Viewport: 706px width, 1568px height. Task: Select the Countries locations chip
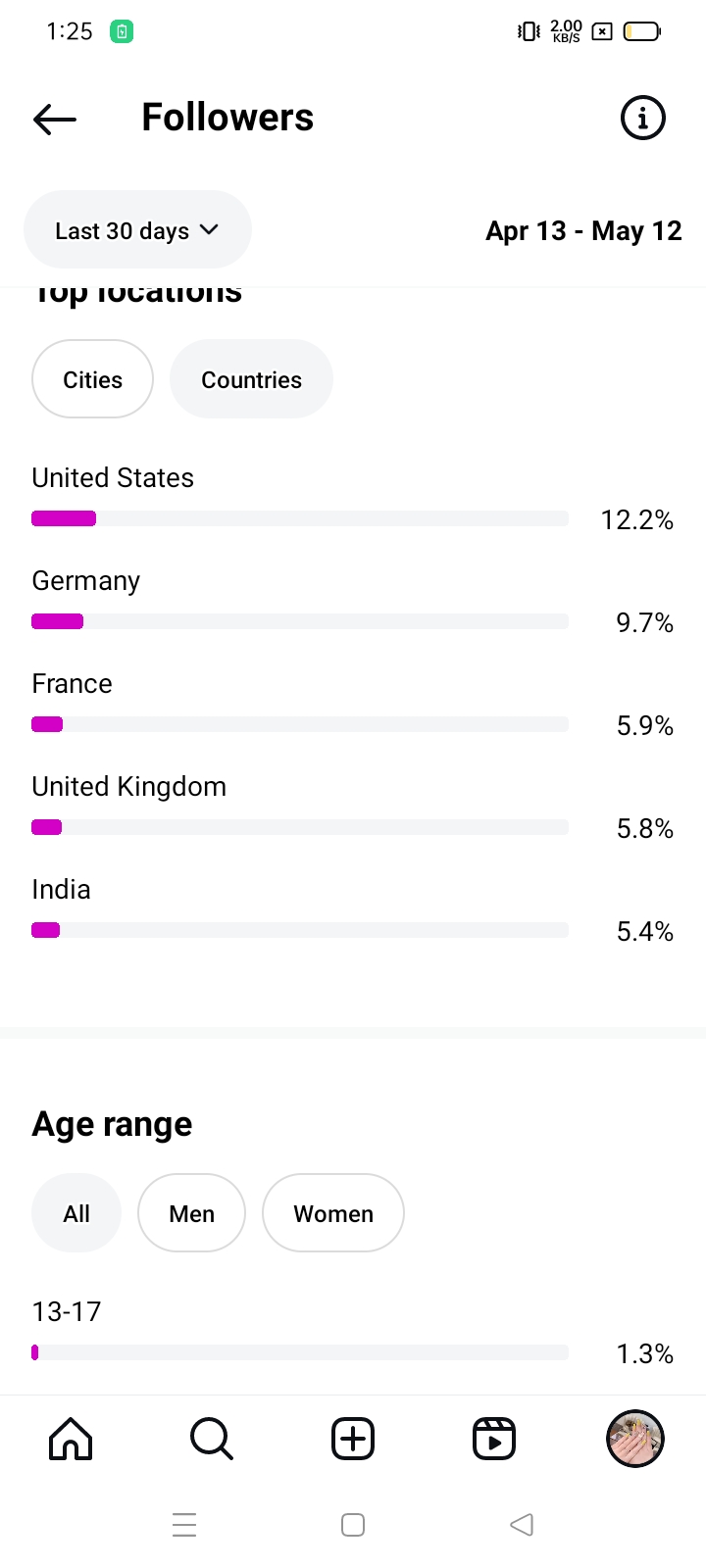(x=251, y=379)
